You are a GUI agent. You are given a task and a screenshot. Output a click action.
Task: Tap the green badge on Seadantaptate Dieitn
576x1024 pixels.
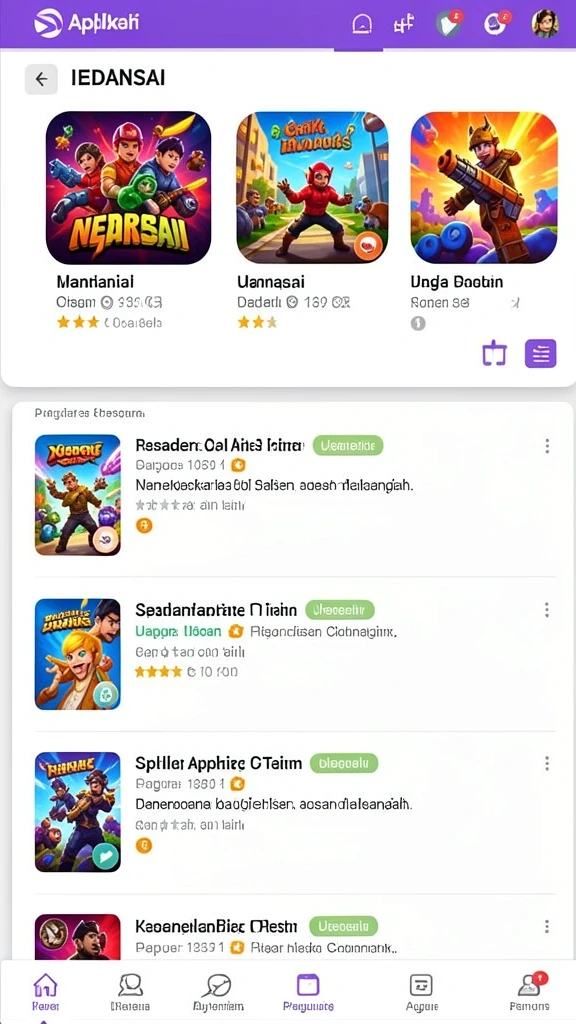[x=340, y=610]
